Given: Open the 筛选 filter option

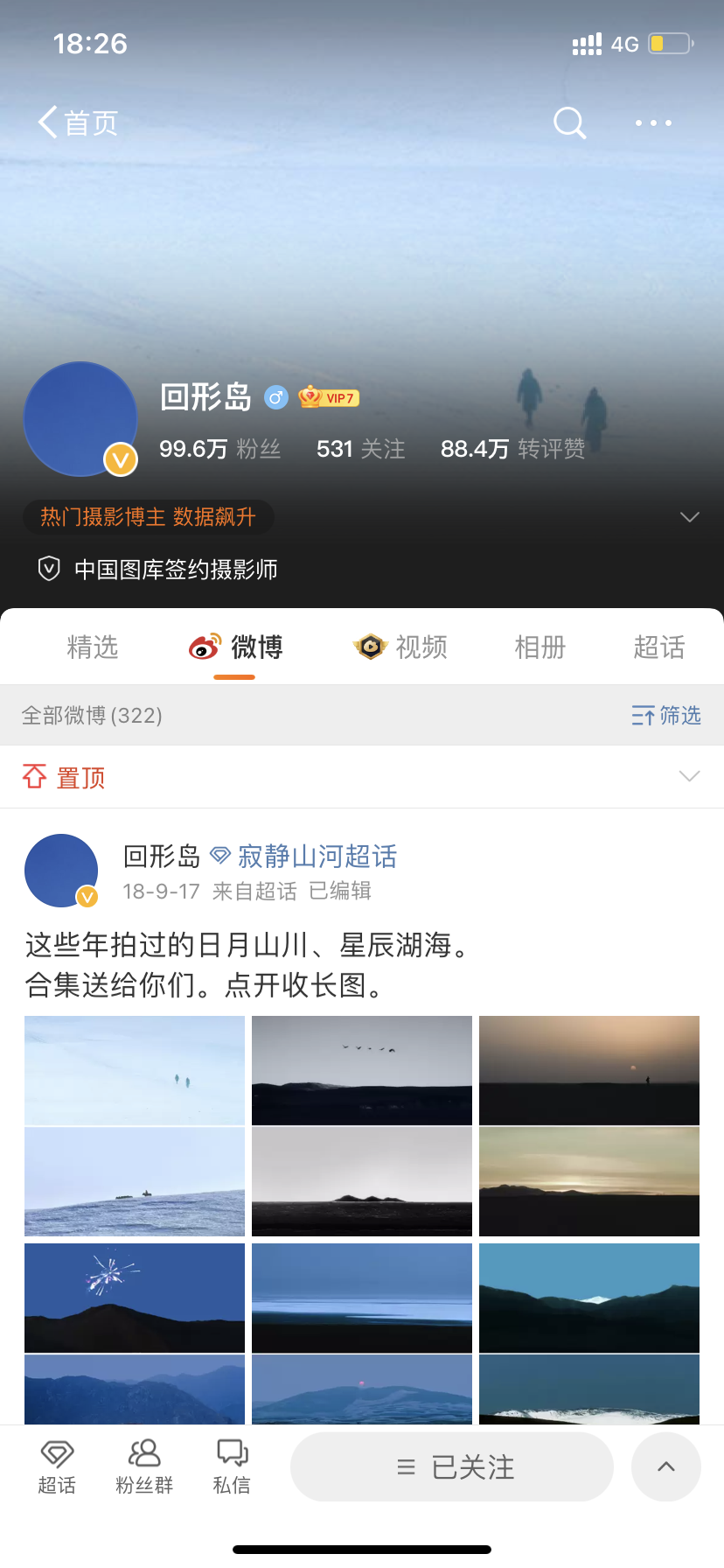Looking at the screenshot, I should pos(666,716).
